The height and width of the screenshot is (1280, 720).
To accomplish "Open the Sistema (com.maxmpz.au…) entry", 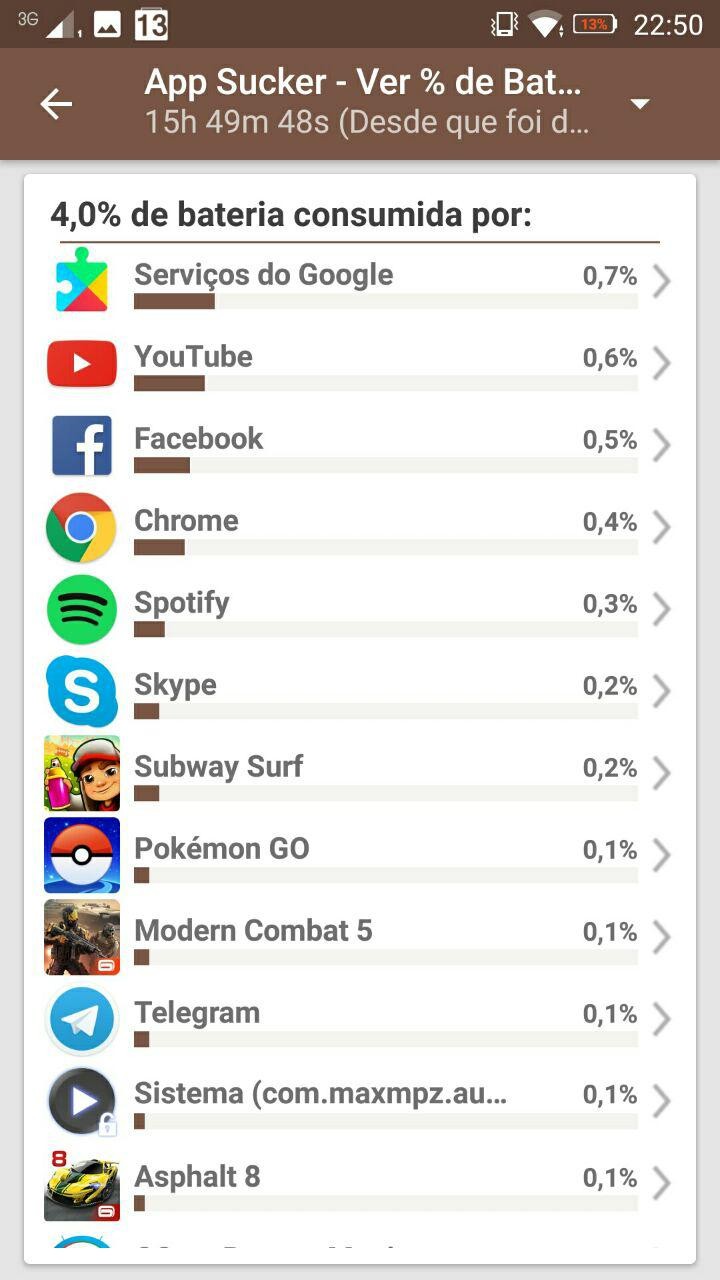I will (x=360, y=1103).
